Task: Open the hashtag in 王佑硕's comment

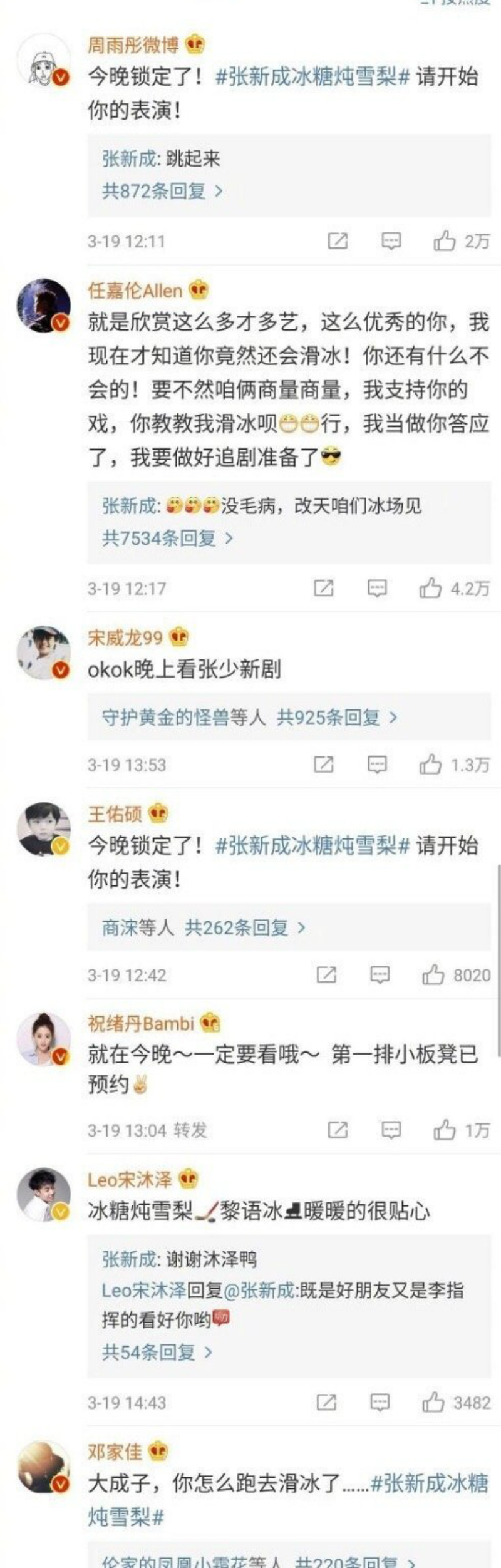Action: pyautogui.click(x=312, y=846)
